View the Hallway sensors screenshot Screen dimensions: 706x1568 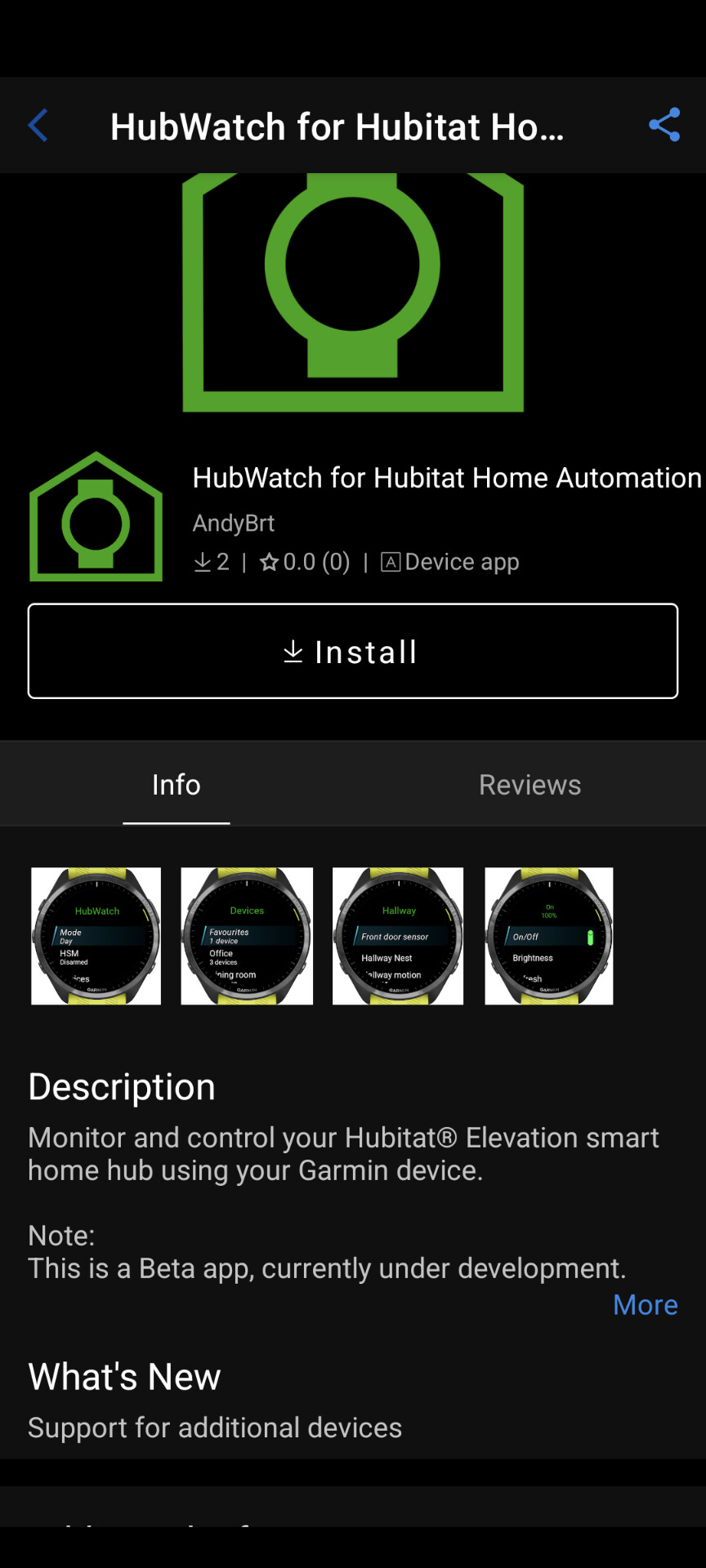398,936
